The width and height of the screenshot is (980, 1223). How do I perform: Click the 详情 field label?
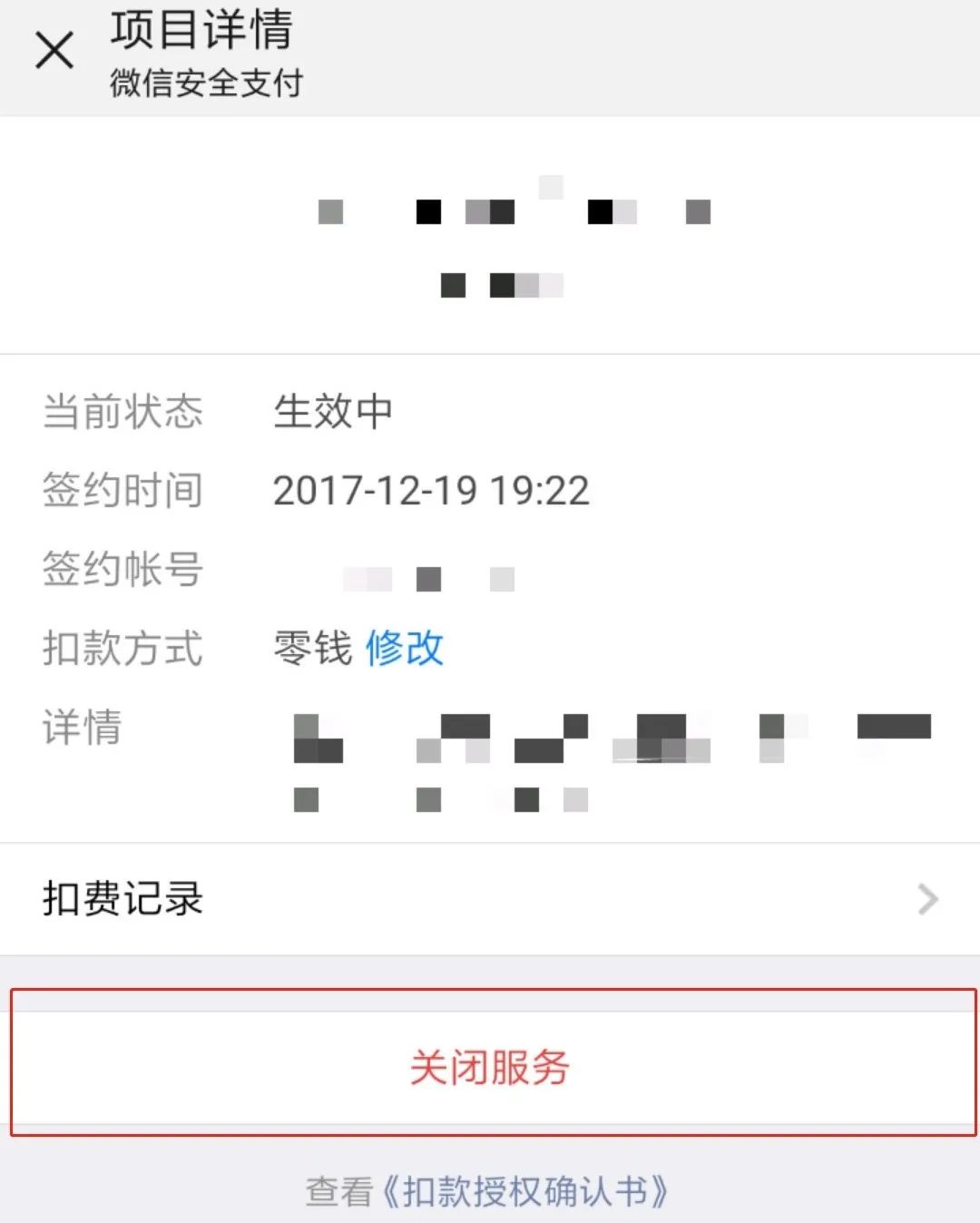click(83, 726)
